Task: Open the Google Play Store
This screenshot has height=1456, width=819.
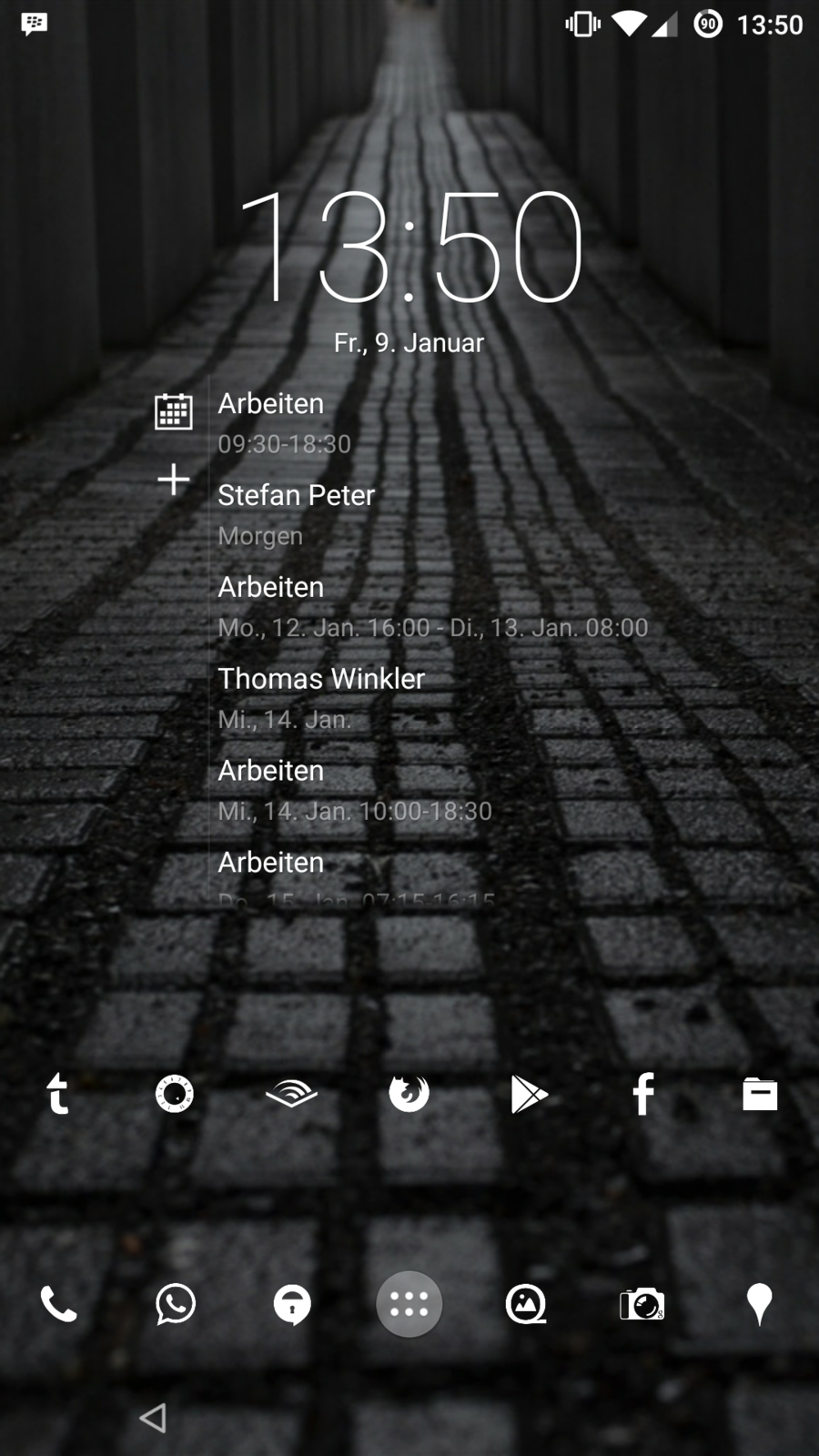Action: pos(528,1094)
